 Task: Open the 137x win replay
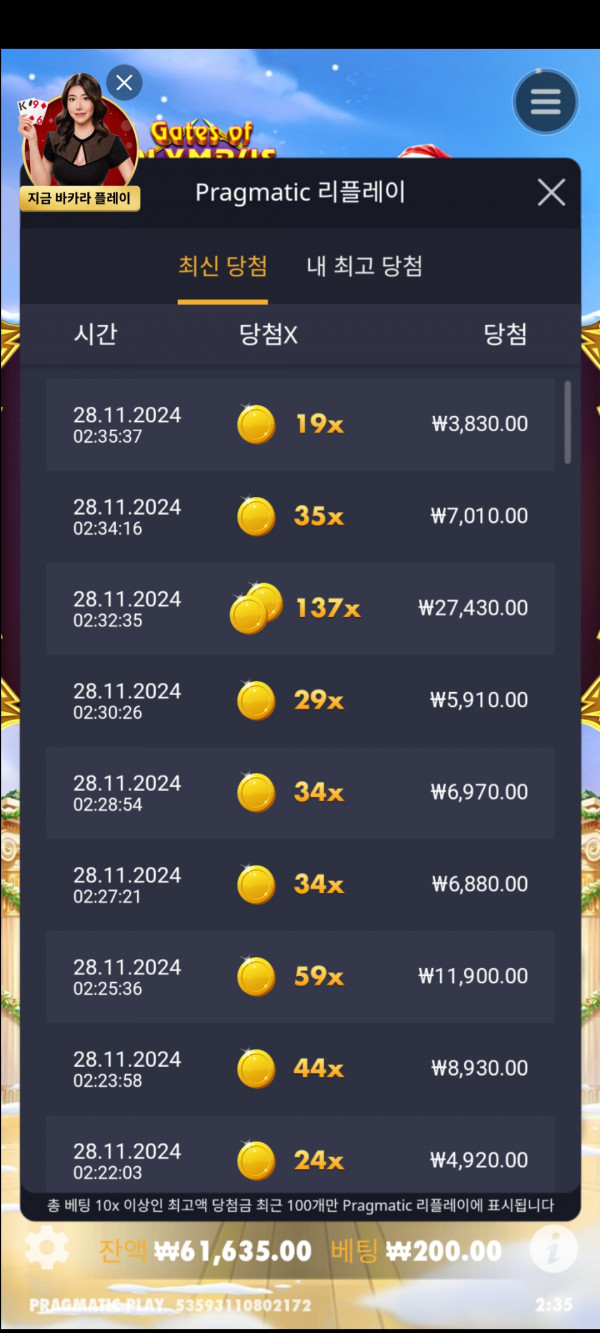[300, 608]
